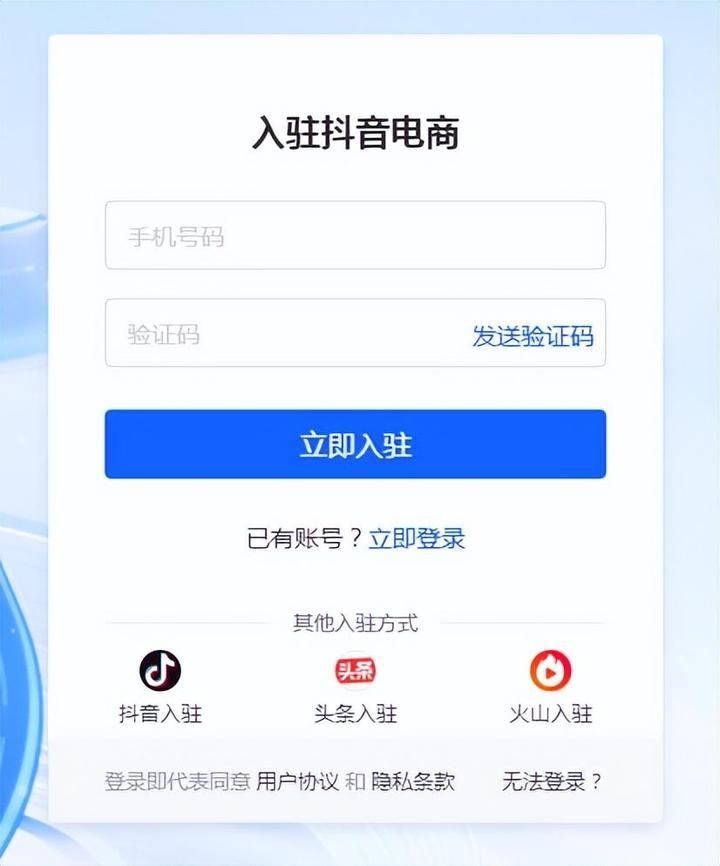Open the 立即登录 login link
The height and width of the screenshot is (866, 720).
[417, 539]
